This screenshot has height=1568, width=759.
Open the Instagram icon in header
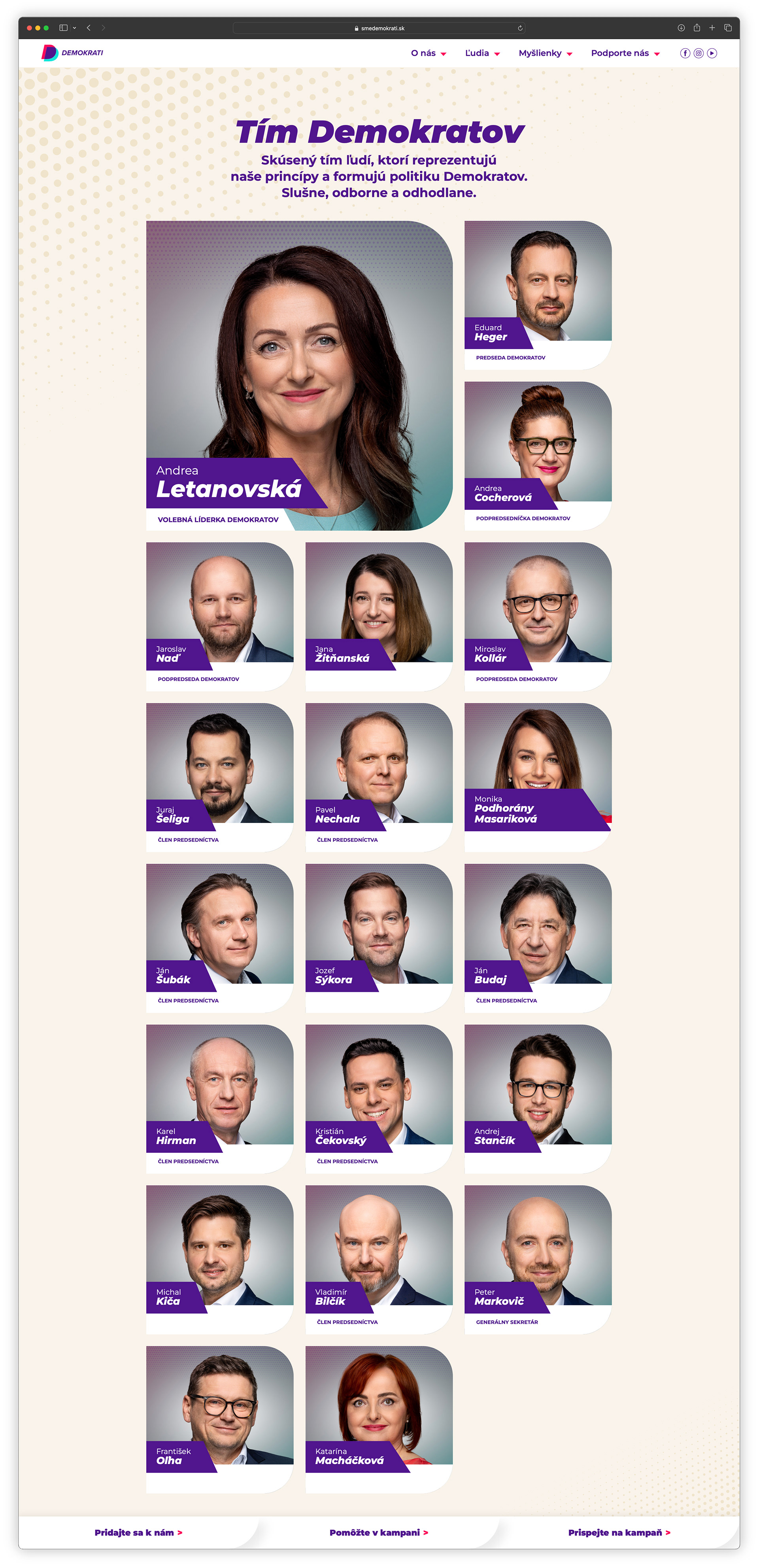698,53
